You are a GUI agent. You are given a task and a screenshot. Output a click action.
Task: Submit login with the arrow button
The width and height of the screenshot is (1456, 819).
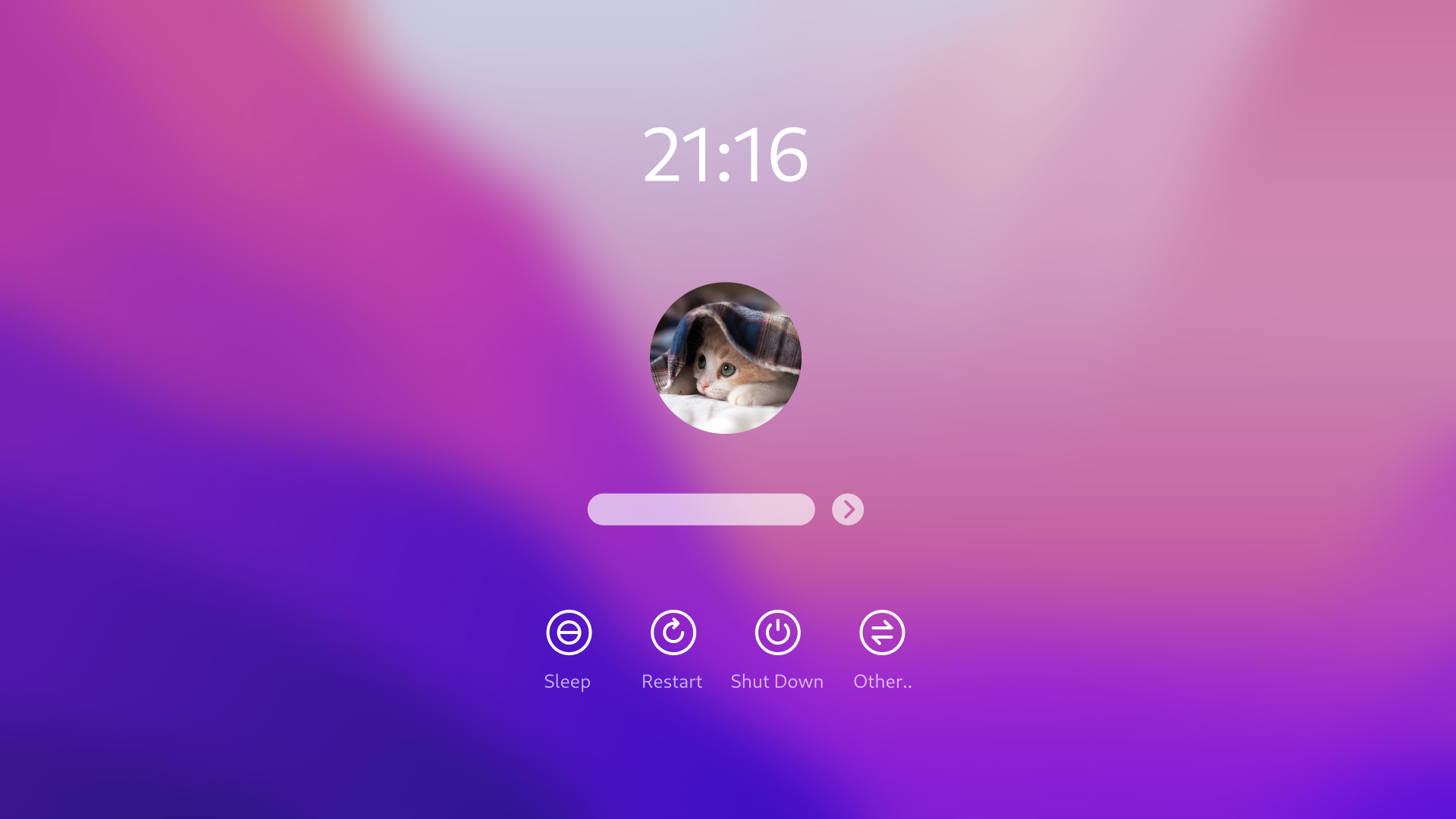tap(848, 510)
